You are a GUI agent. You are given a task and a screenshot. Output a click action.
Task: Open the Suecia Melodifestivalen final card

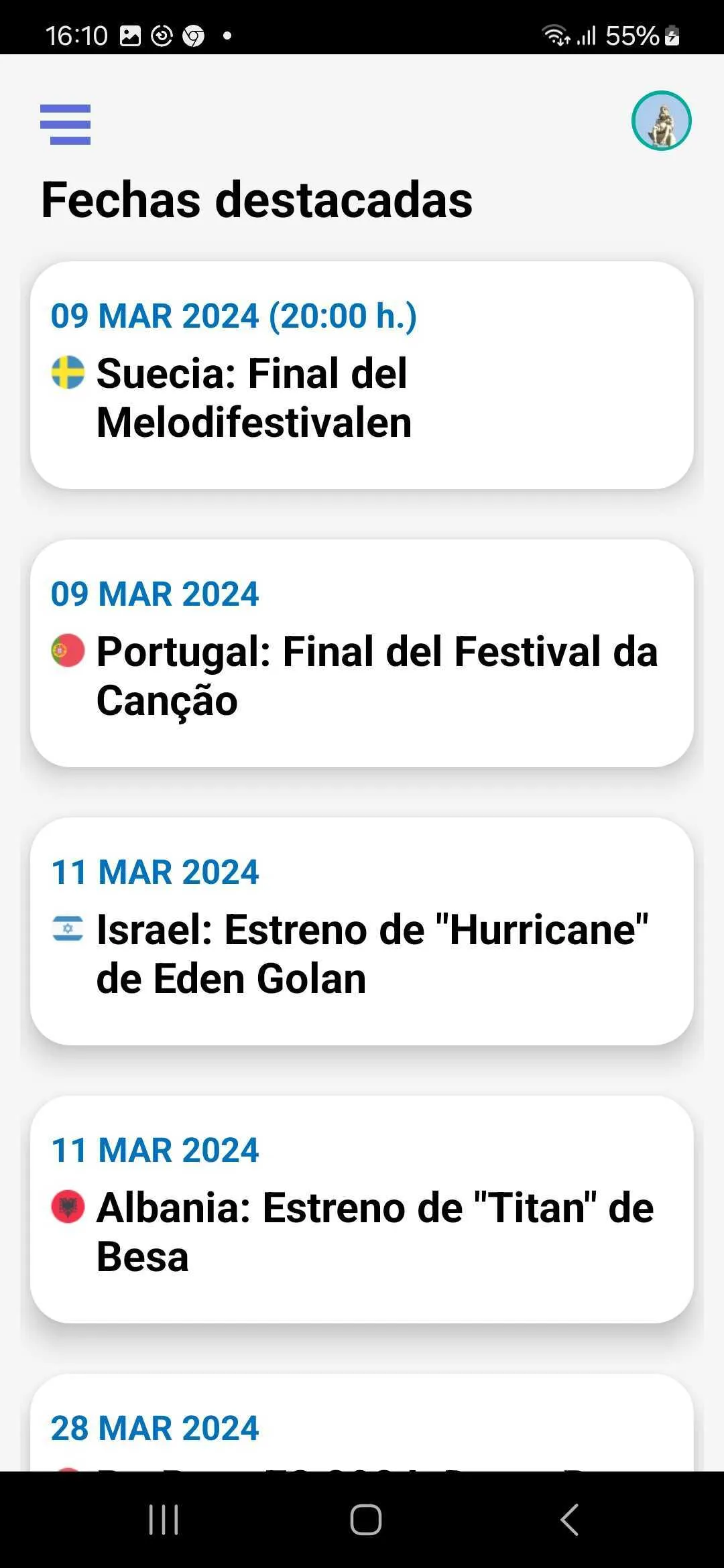(x=362, y=375)
